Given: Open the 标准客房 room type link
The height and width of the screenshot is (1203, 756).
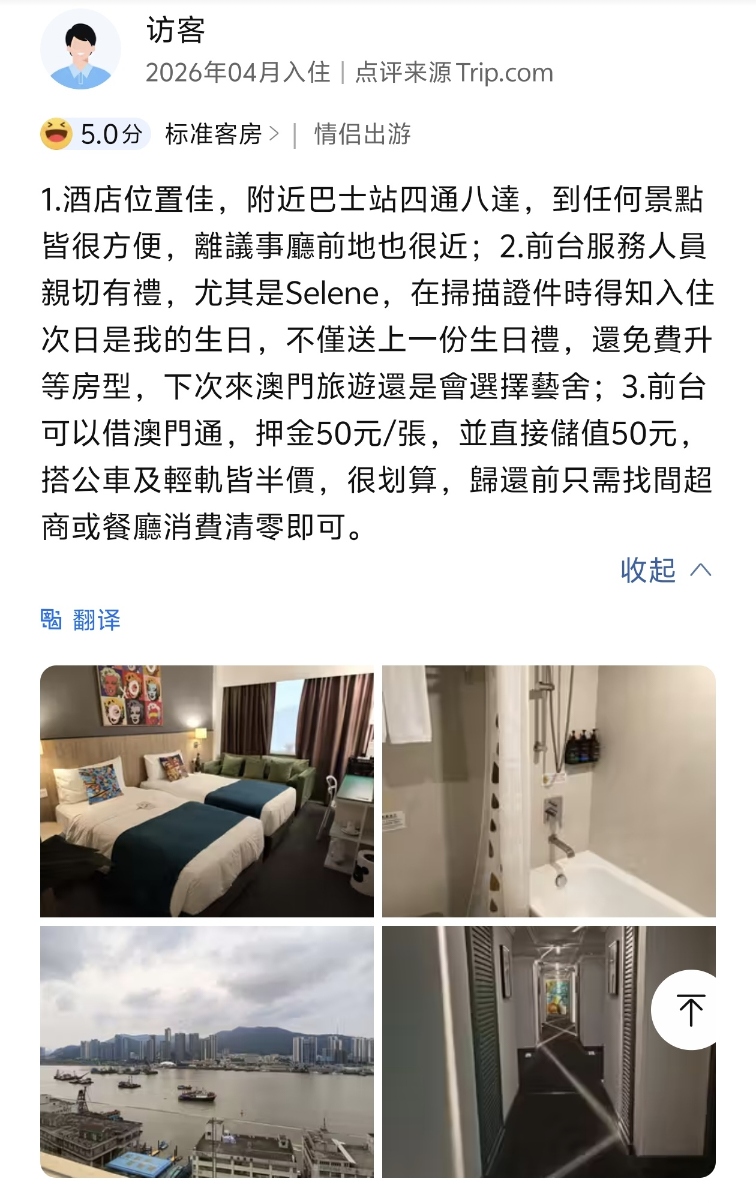Looking at the screenshot, I should pos(222,134).
